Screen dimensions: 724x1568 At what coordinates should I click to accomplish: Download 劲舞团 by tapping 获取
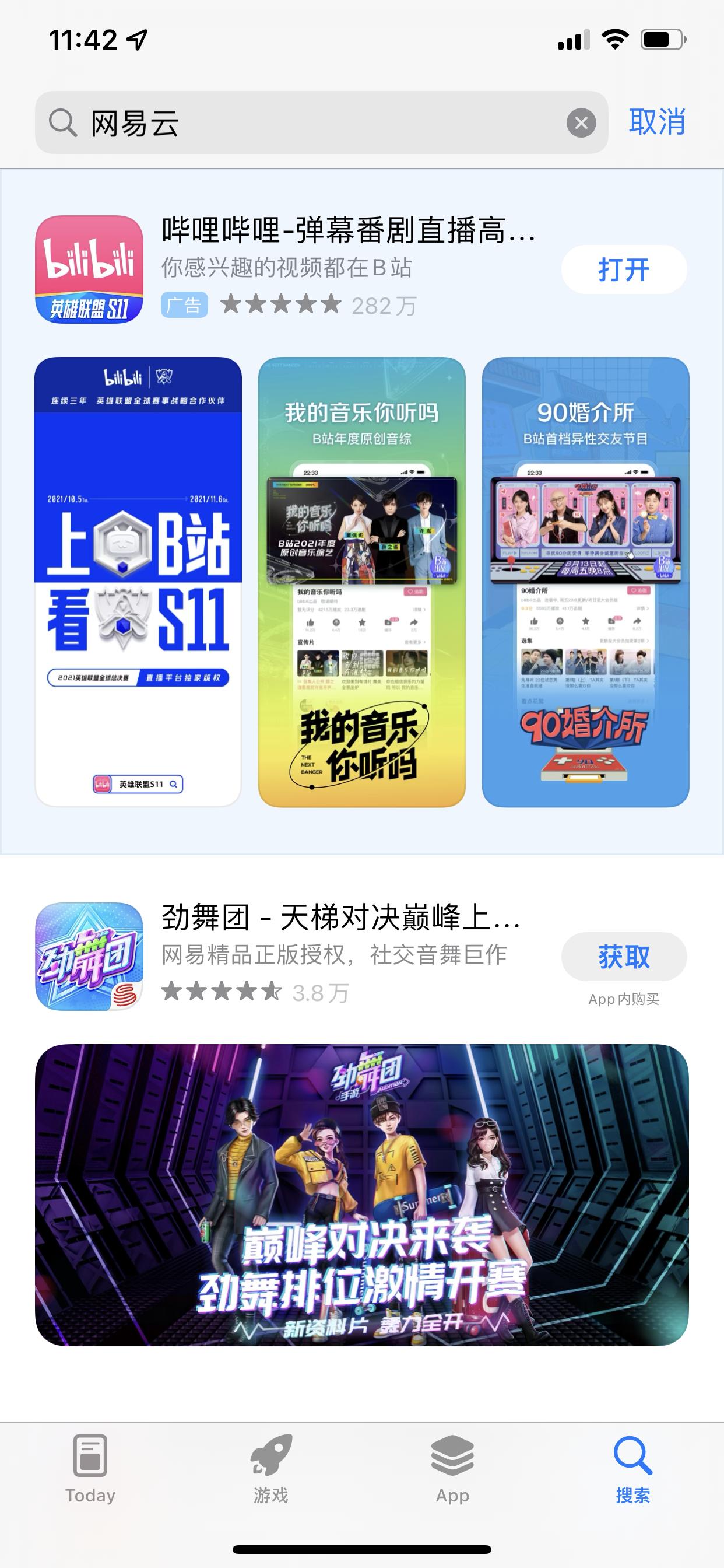[x=623, y=956]
